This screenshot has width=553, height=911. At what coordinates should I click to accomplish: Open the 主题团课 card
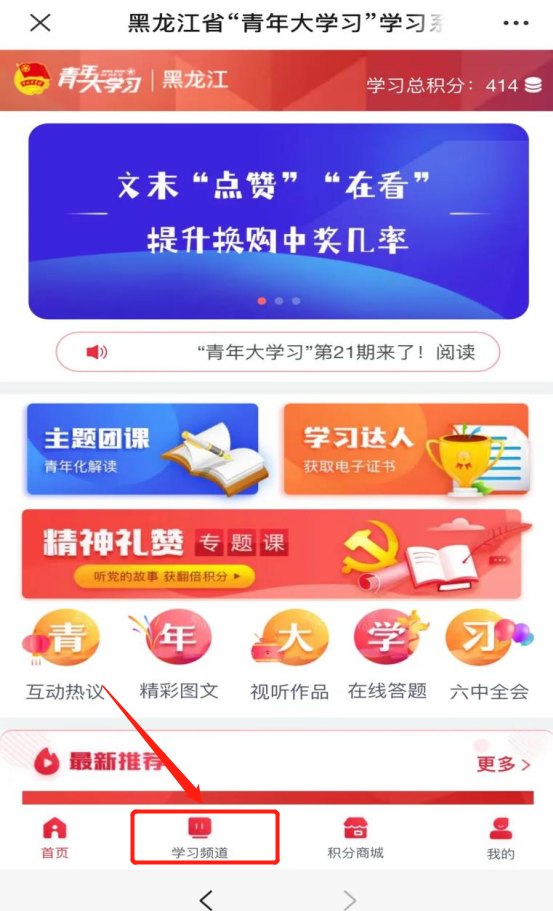[x=143, y=450]
